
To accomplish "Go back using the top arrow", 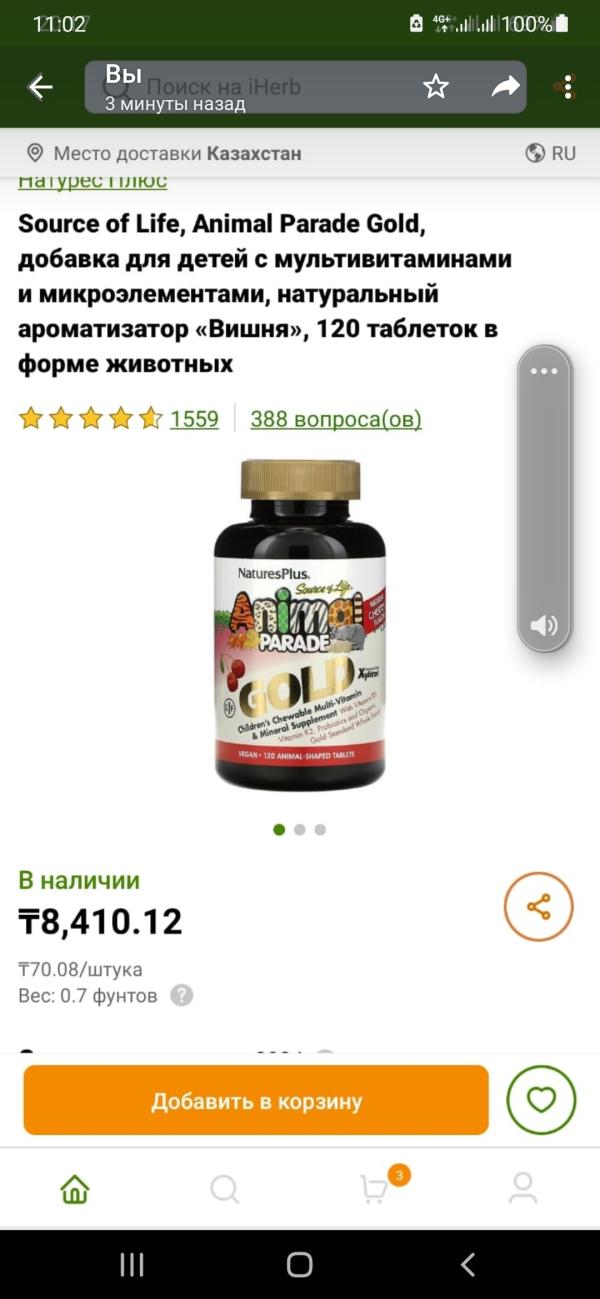I will pos(40,87).
